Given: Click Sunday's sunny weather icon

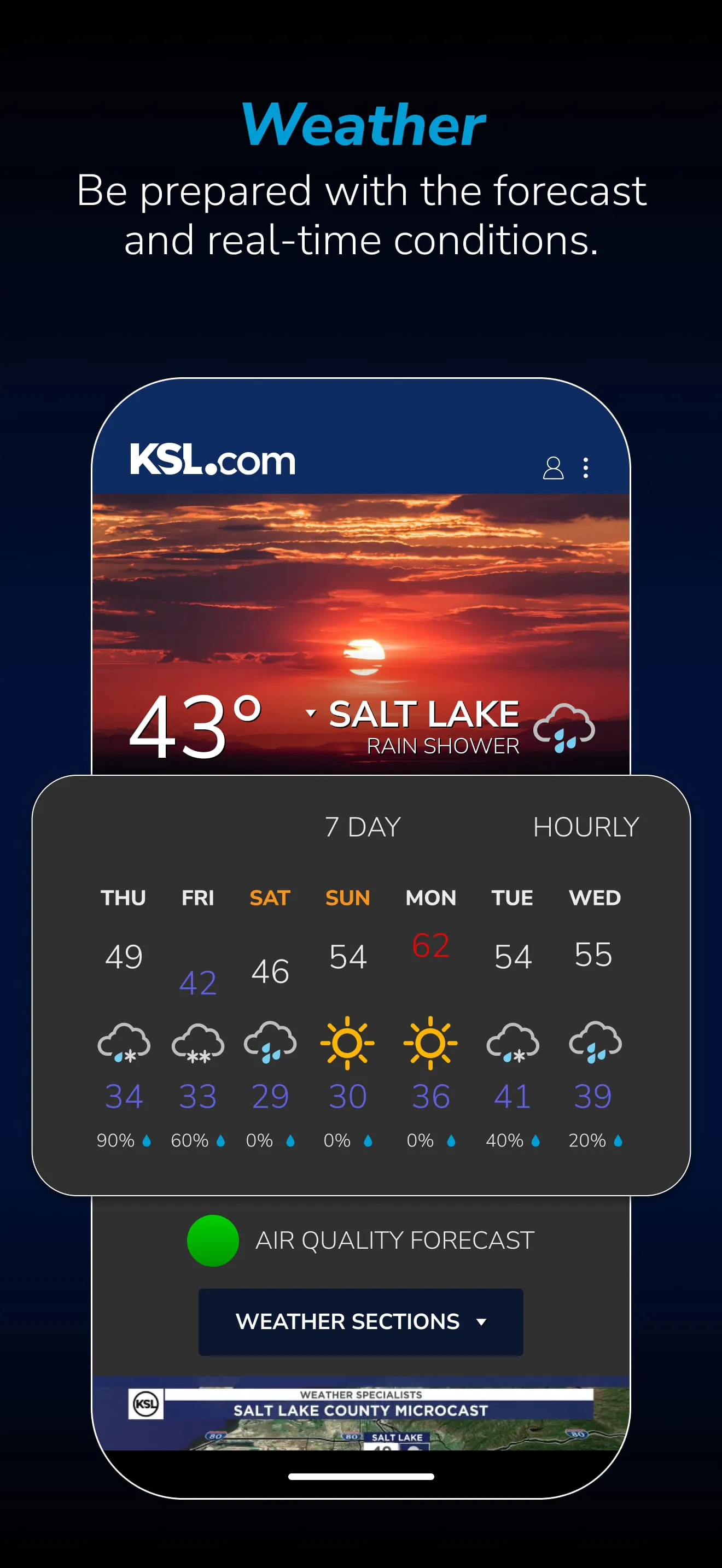Looking at the screenshot, I should point(346,1042).
